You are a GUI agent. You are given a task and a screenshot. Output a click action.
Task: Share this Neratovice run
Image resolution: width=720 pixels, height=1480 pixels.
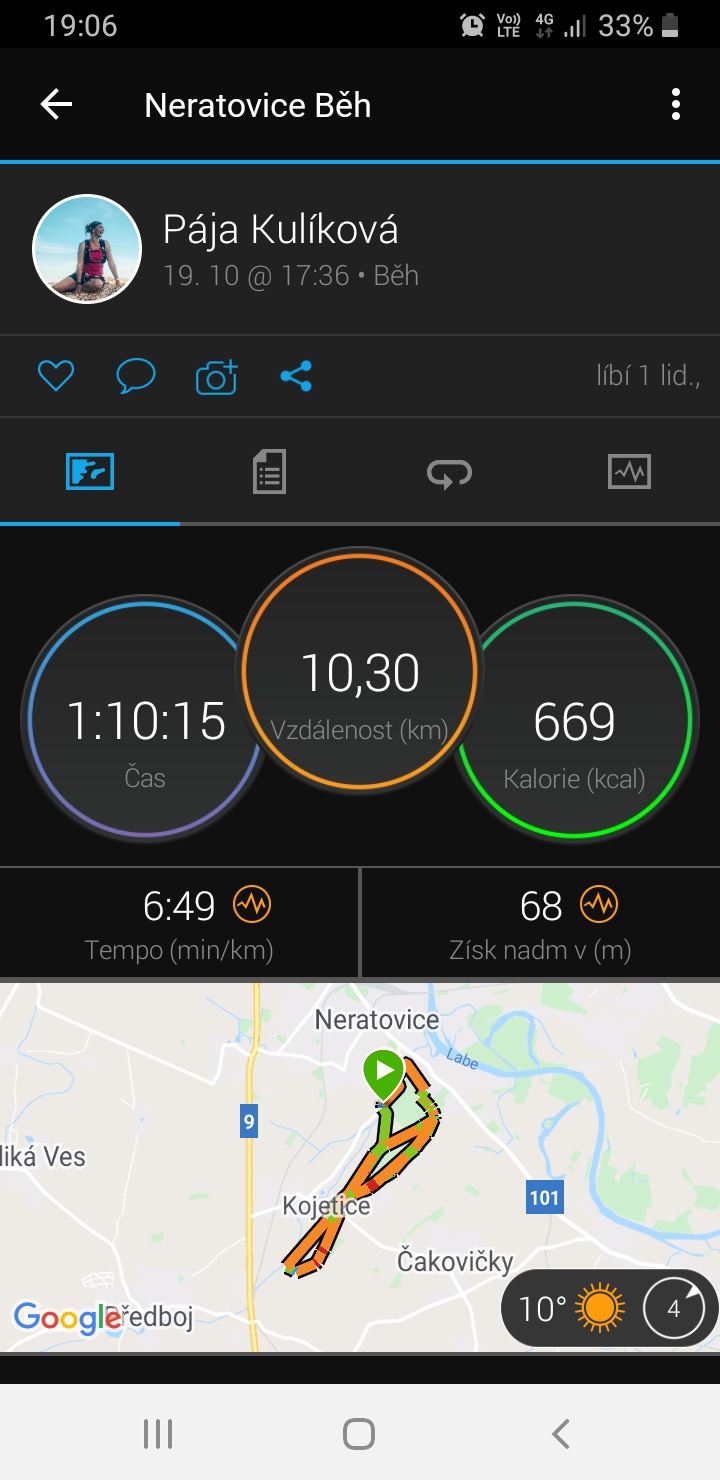tap(296, 376)
